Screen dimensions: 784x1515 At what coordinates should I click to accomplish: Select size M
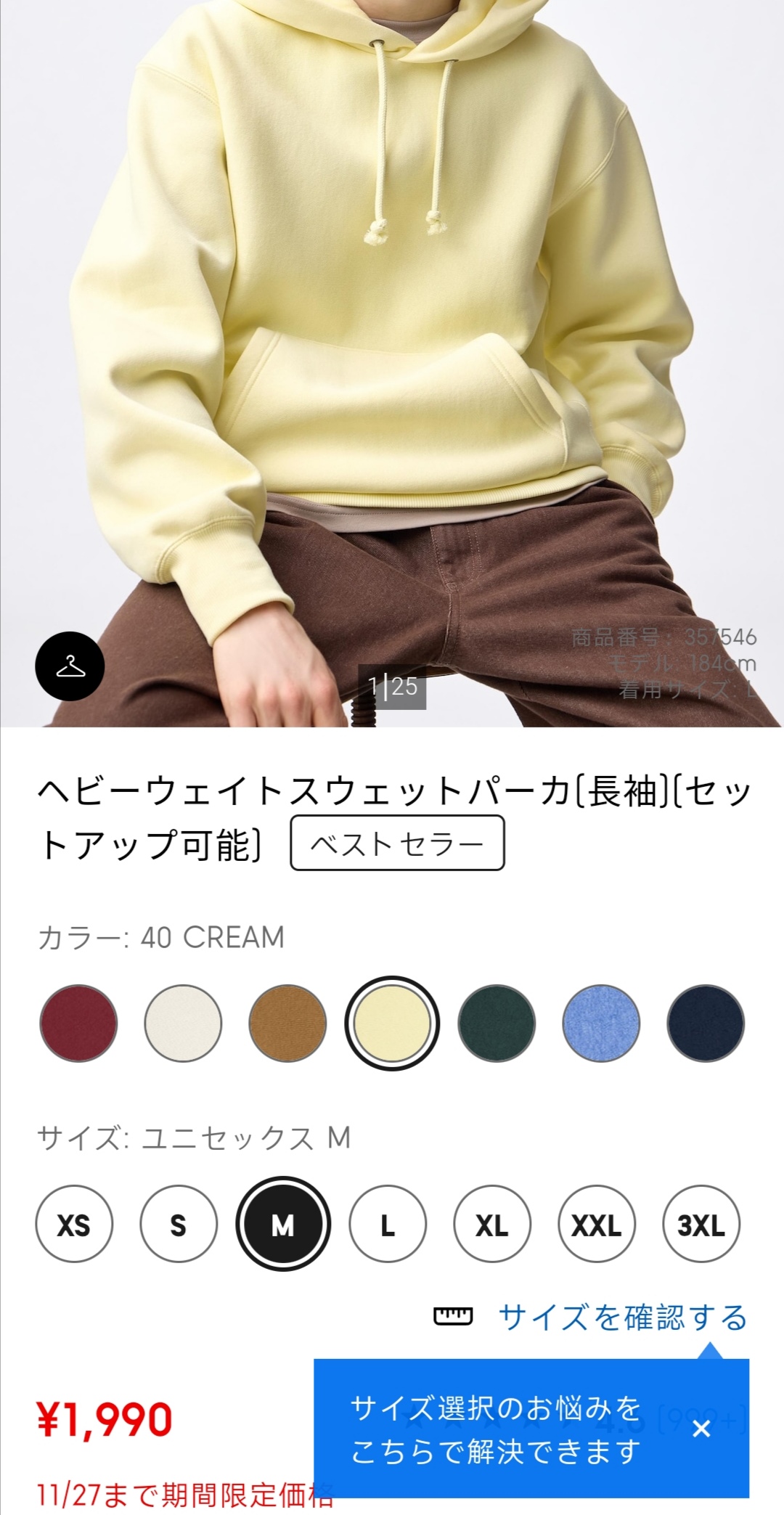pyautogui.click(x=283, y=1226)
